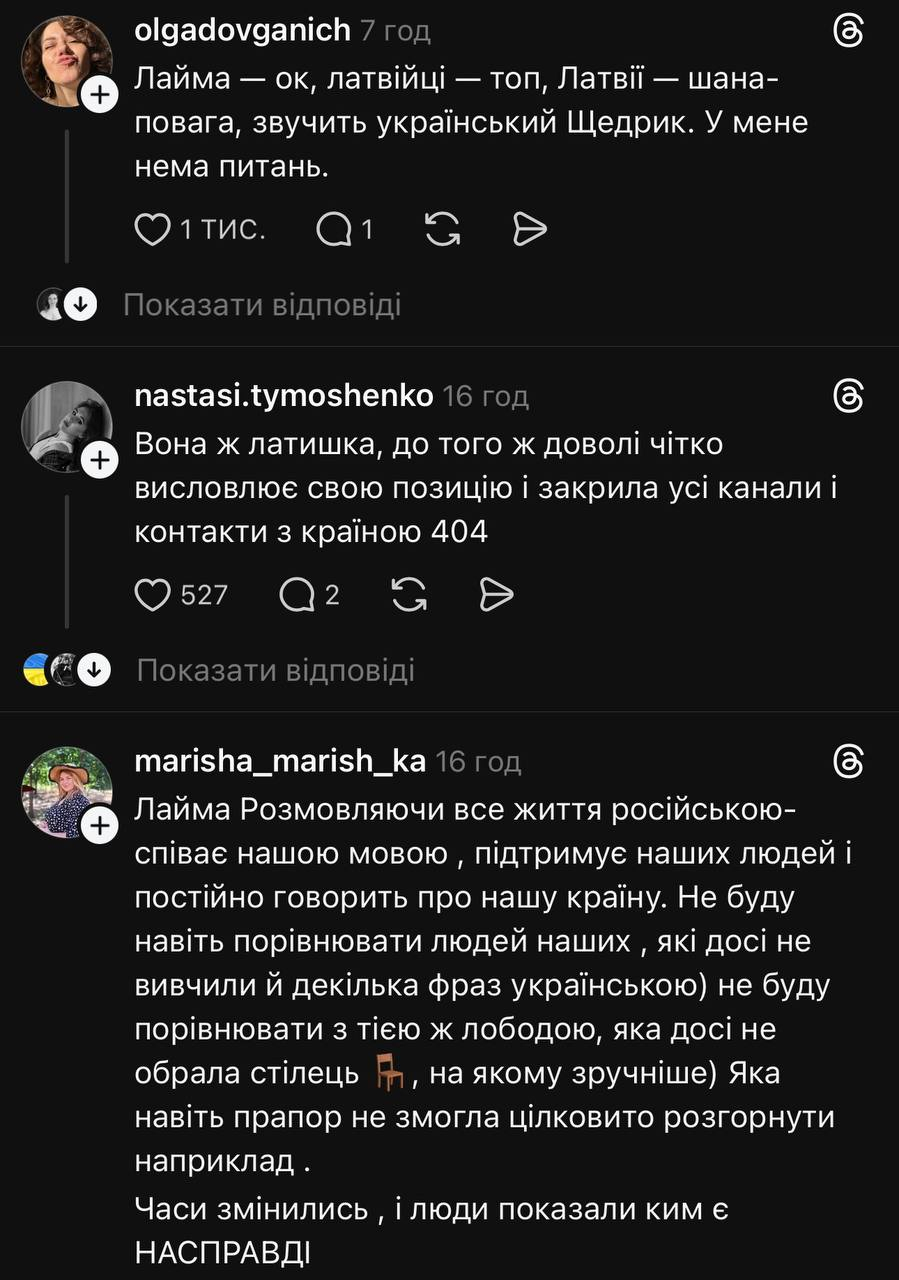Repost olgadovganich's comment
The image size is (899, 1280).
tap(443, 230)
